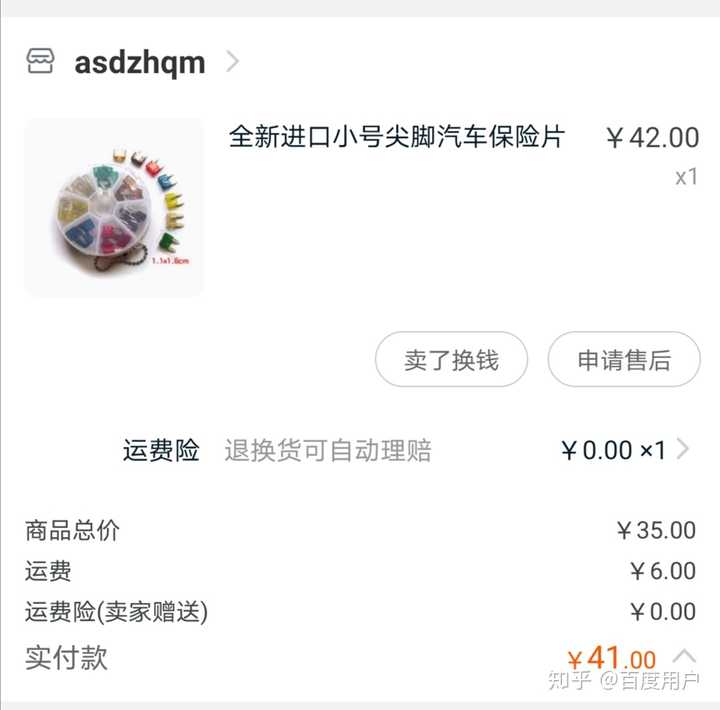The width and height of the screenshot is (720, 710).
Task: Tap 申请售后 to request after-sales service
Action: click(x=624, y=360)
